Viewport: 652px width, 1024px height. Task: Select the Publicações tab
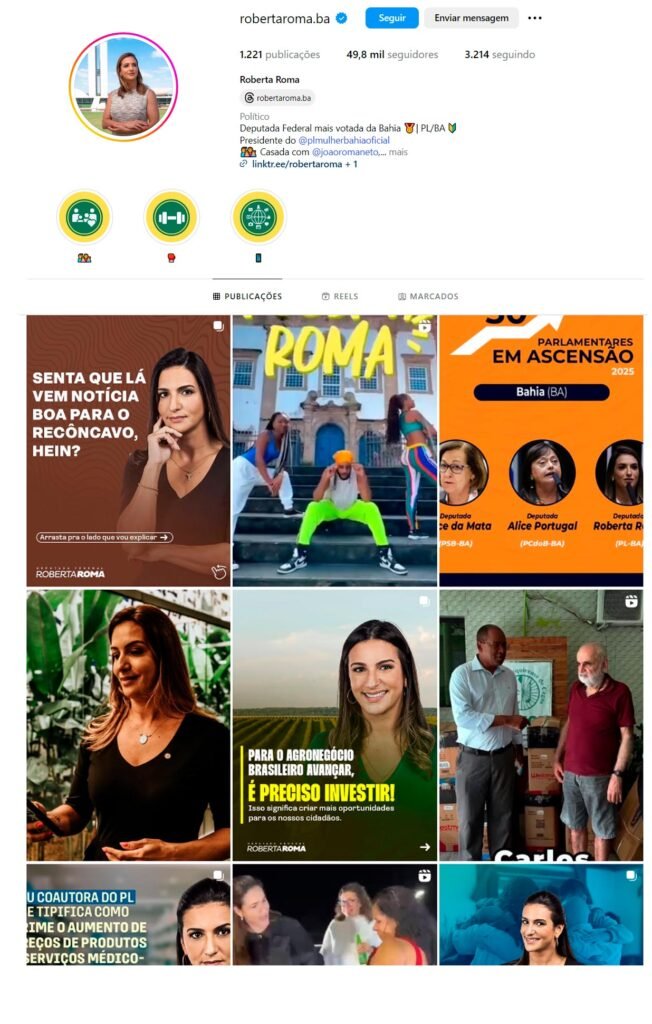pos(247,297)
